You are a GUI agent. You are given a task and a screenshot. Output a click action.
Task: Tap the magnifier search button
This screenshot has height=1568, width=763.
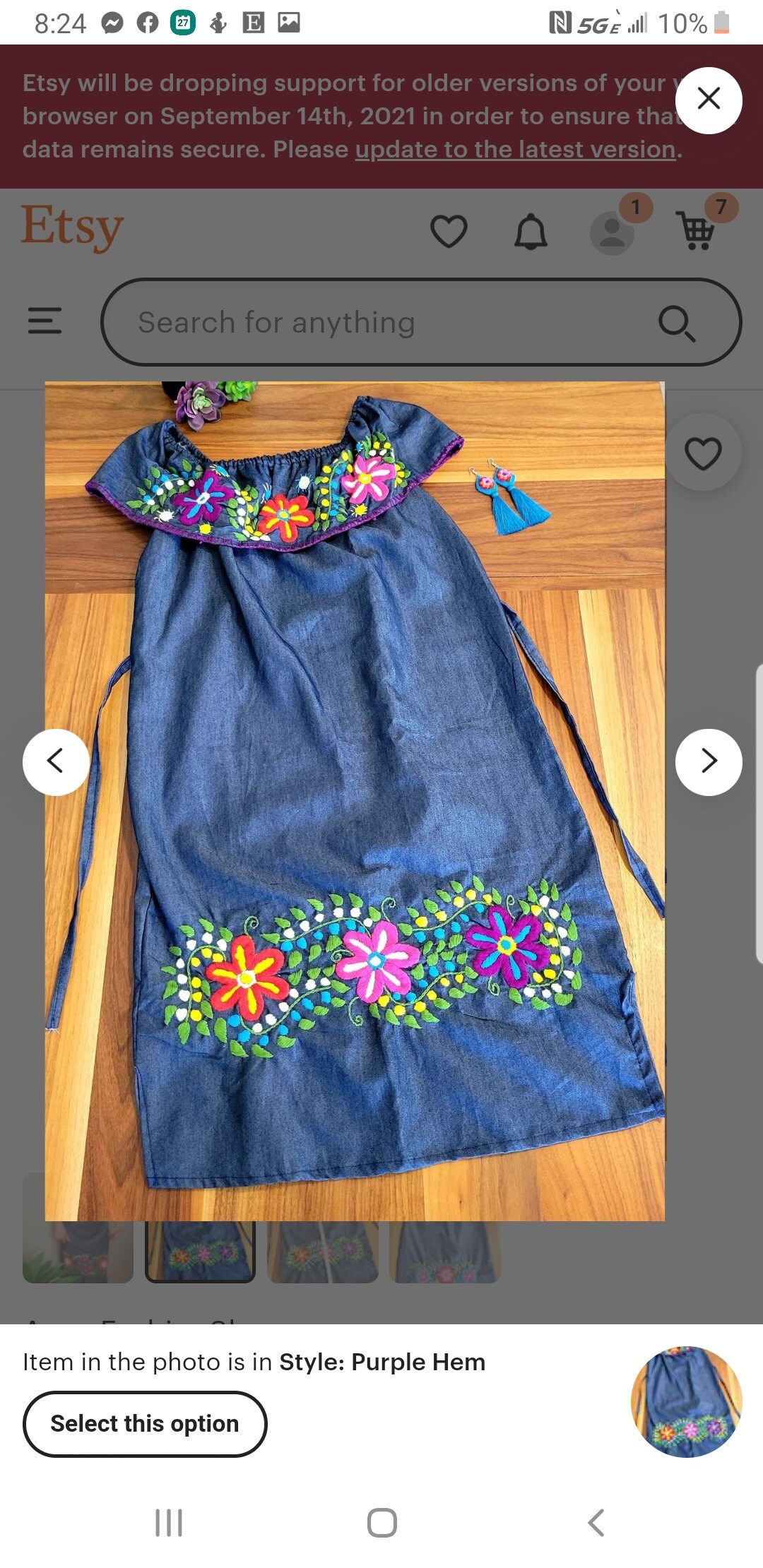(x=677, y=323)
